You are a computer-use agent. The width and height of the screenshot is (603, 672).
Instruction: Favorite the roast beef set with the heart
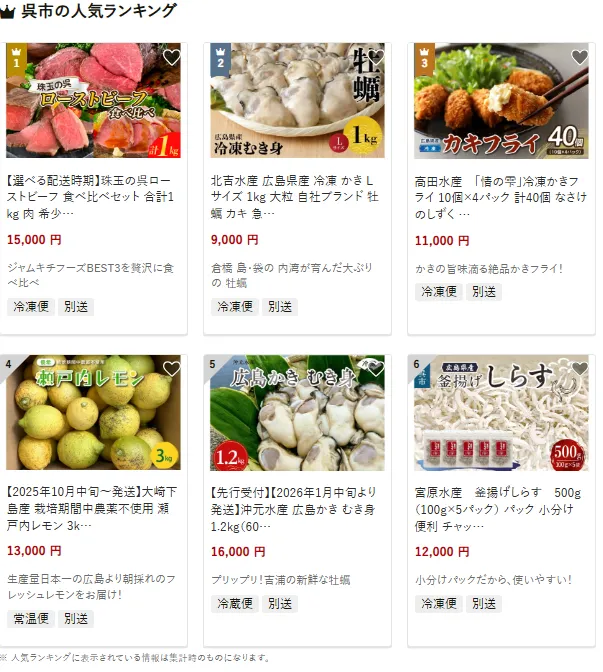(172, 57)
